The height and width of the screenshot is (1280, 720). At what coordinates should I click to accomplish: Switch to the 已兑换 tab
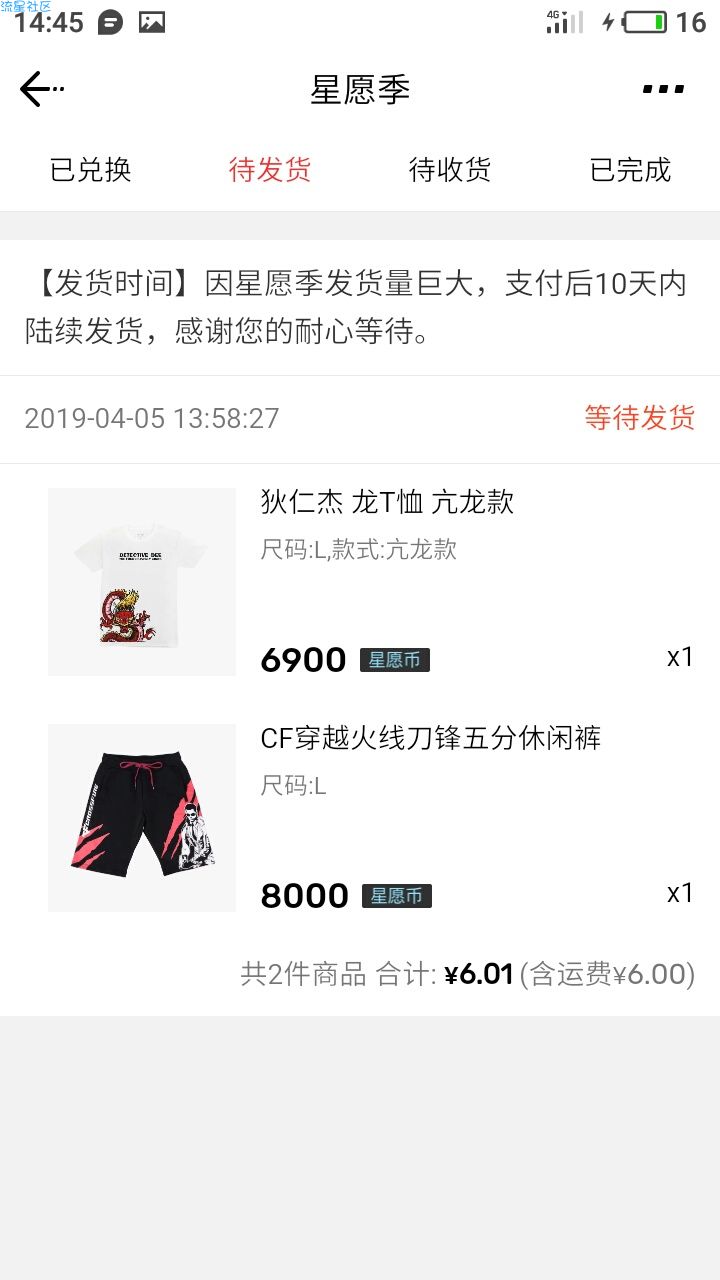click(90, 170)
